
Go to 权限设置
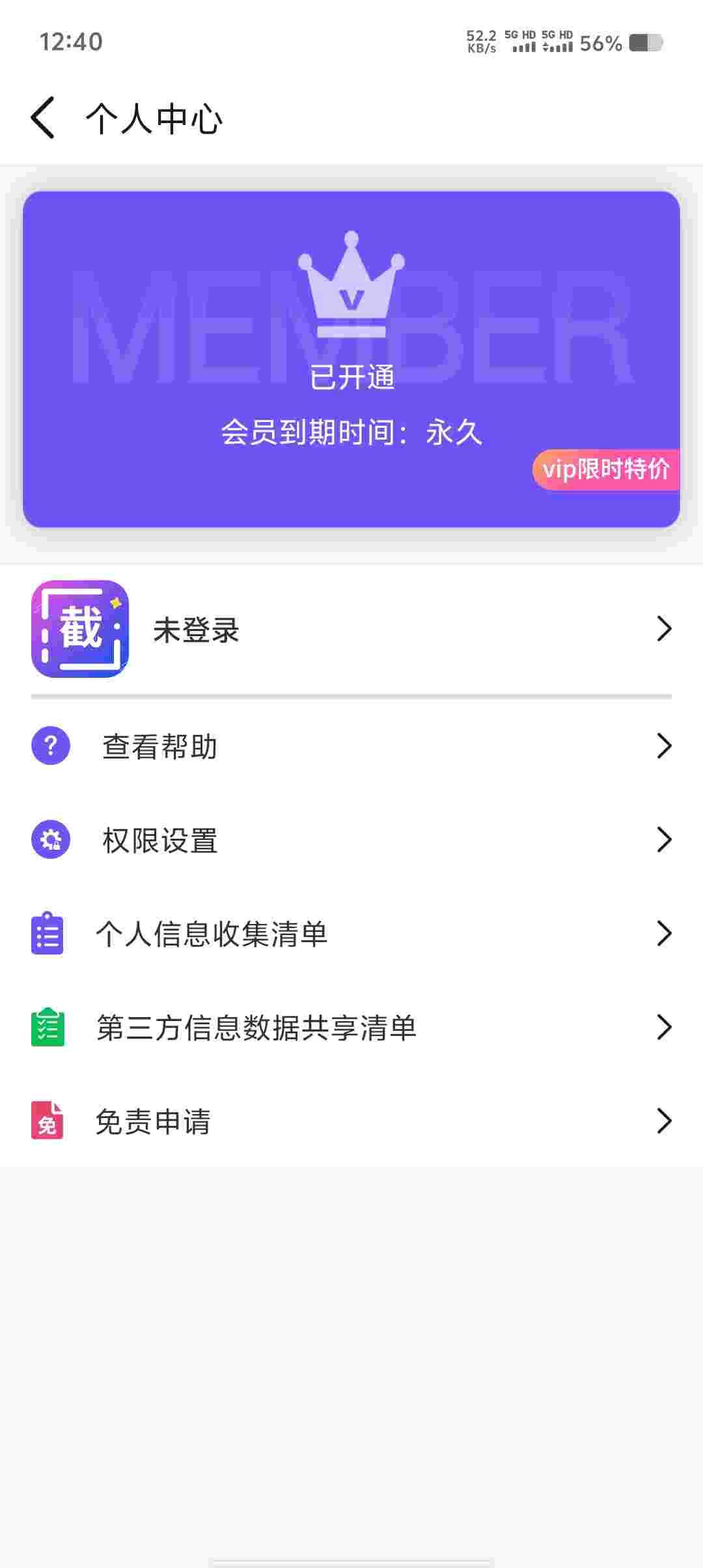(351, 840)
